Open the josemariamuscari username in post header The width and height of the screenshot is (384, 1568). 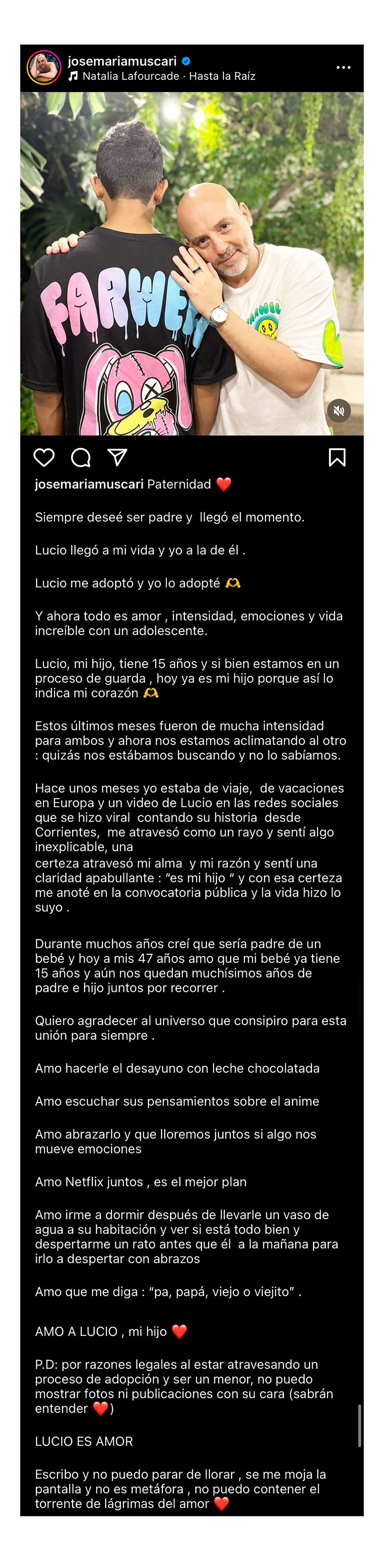pyautogui.click(x=122, y=61)
